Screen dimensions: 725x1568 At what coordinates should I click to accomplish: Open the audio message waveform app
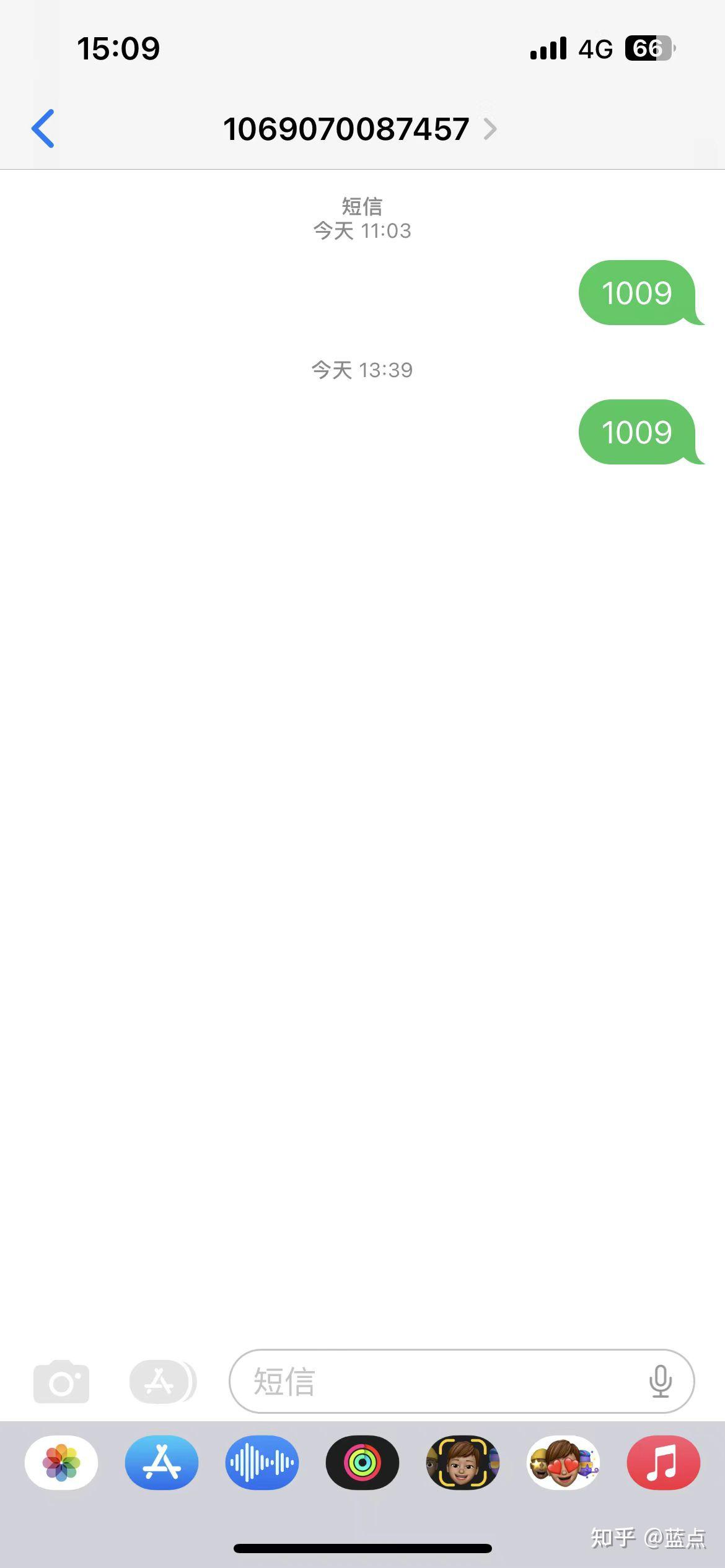click(262, 1463)
